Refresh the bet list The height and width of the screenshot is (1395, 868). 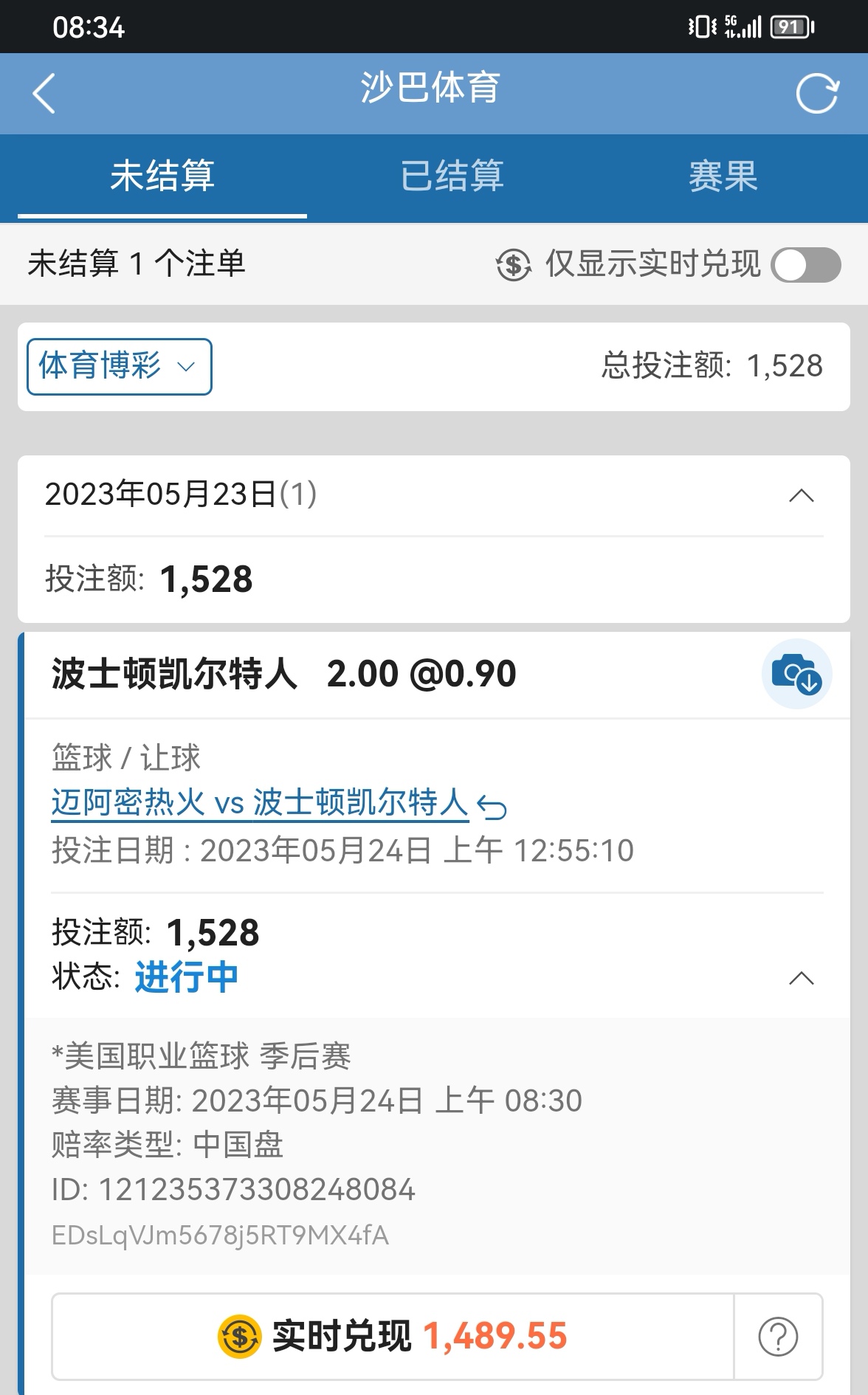[x=817, y=94]
